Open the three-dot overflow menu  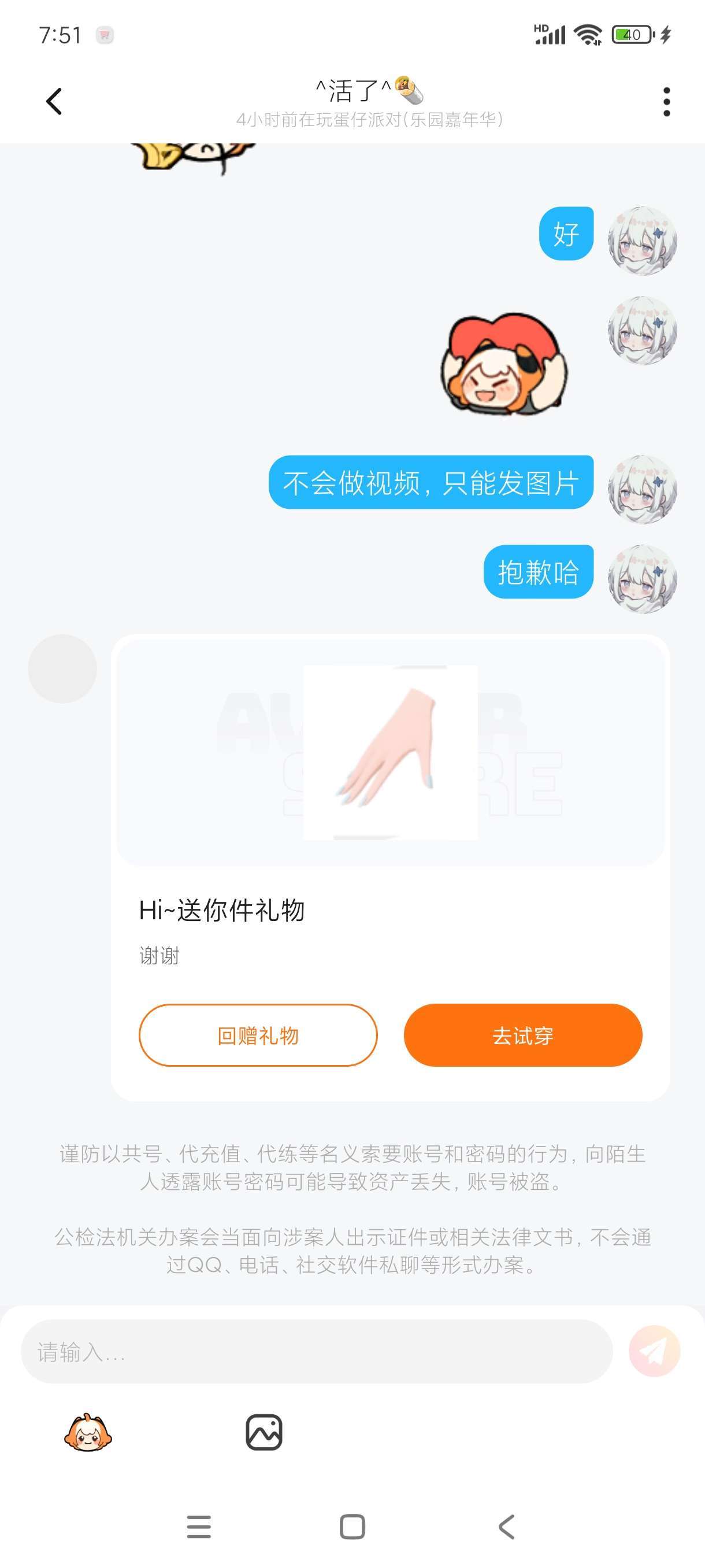(x=667, y=101)
